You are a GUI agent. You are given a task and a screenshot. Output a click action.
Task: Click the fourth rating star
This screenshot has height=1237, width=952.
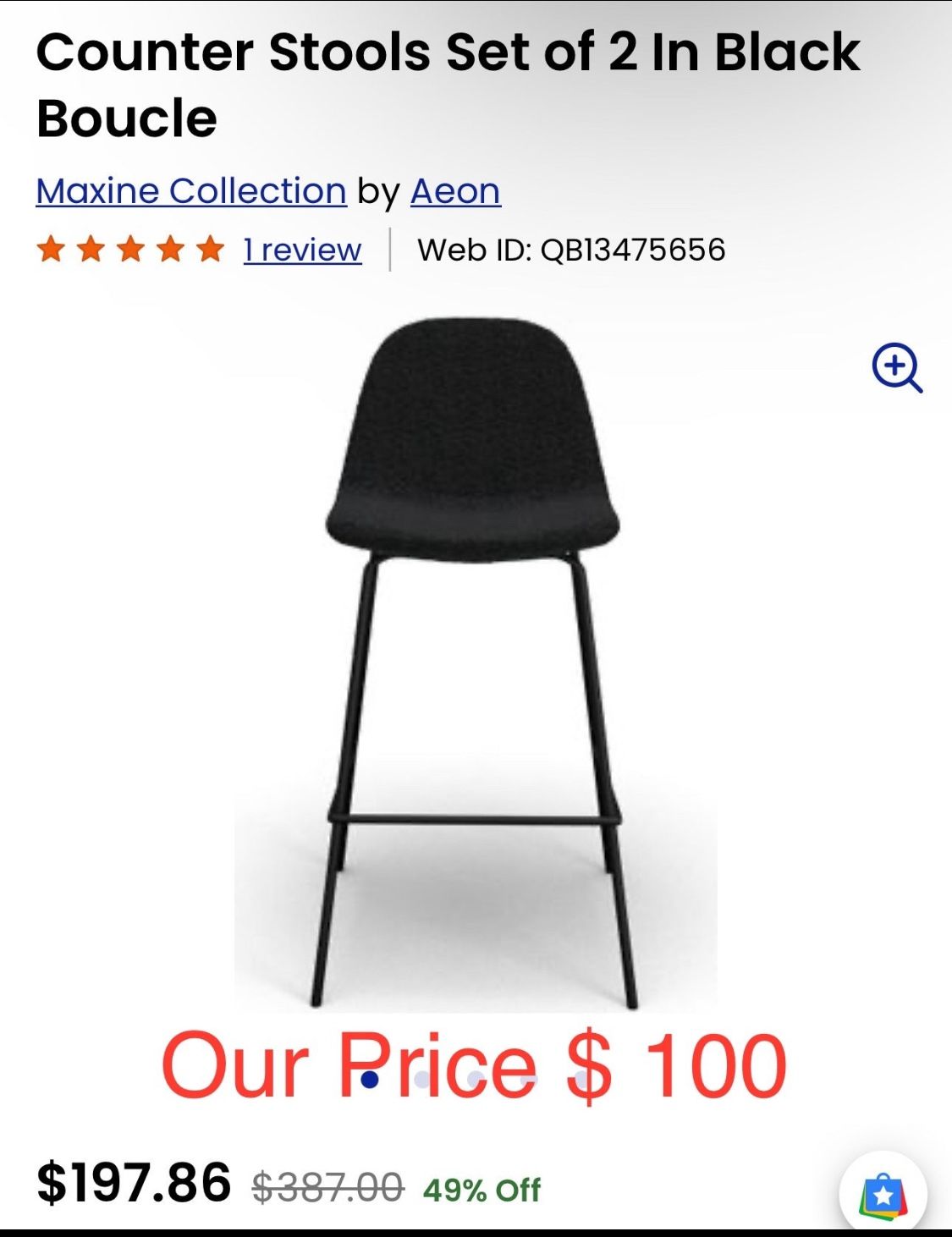click(168, 250)
